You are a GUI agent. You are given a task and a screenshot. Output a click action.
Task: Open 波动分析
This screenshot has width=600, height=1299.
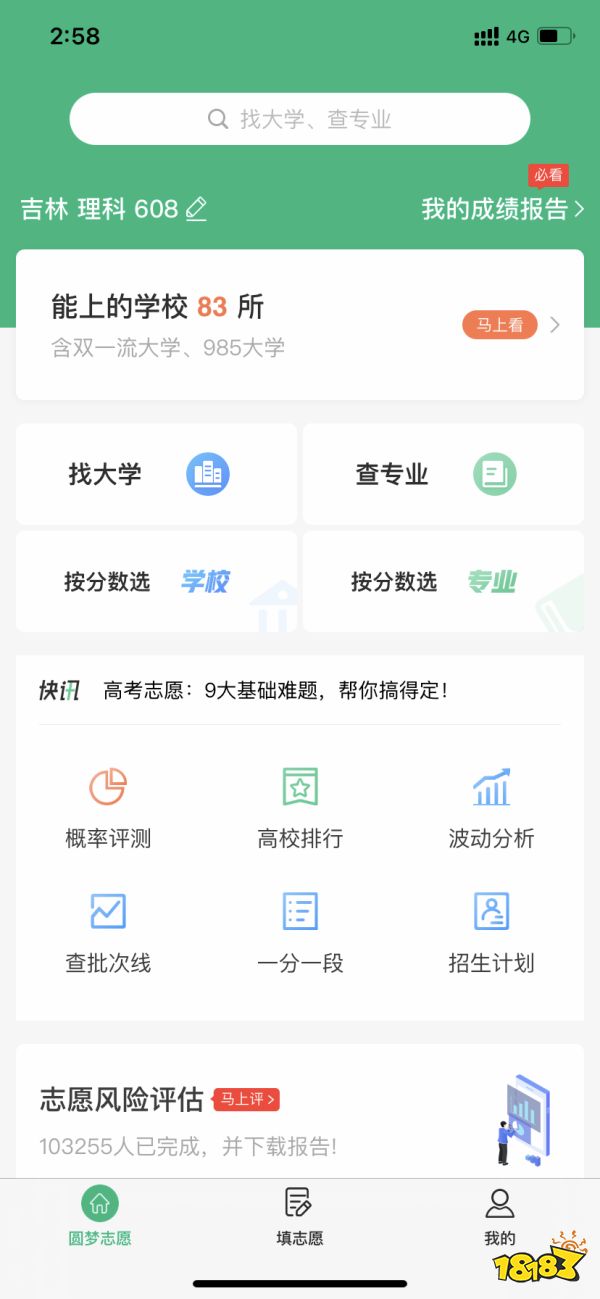click(491, 808)
